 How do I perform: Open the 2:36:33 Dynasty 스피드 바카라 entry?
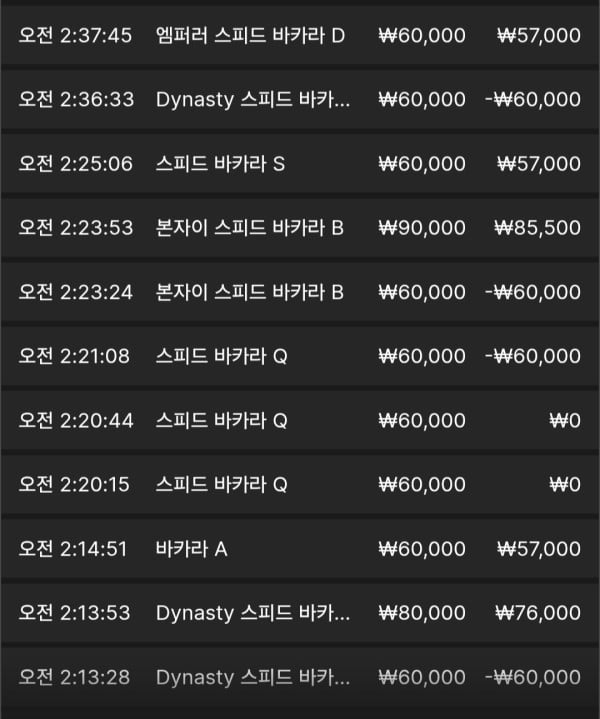[300, 100]
